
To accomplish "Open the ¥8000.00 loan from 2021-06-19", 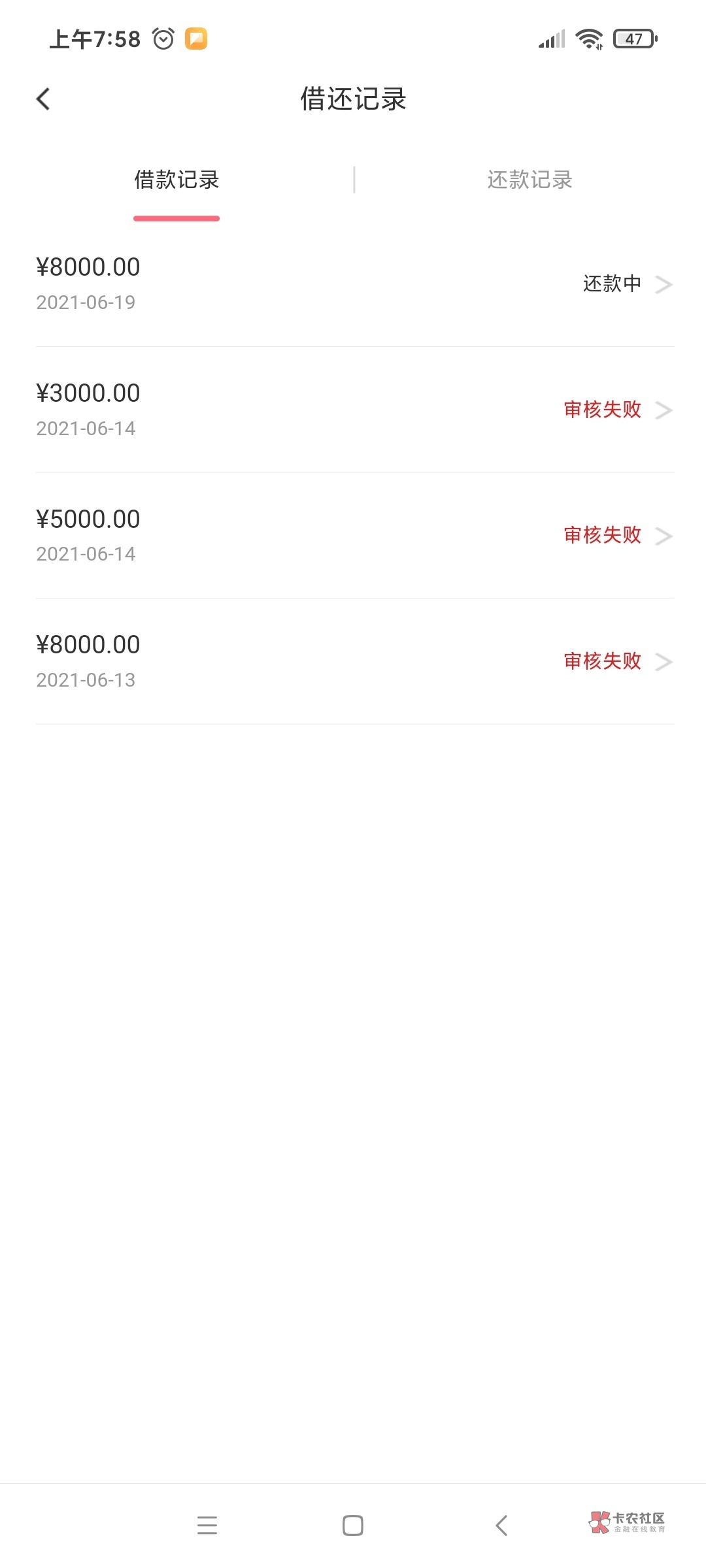I will pyautogui.click(x=354, y=284).
